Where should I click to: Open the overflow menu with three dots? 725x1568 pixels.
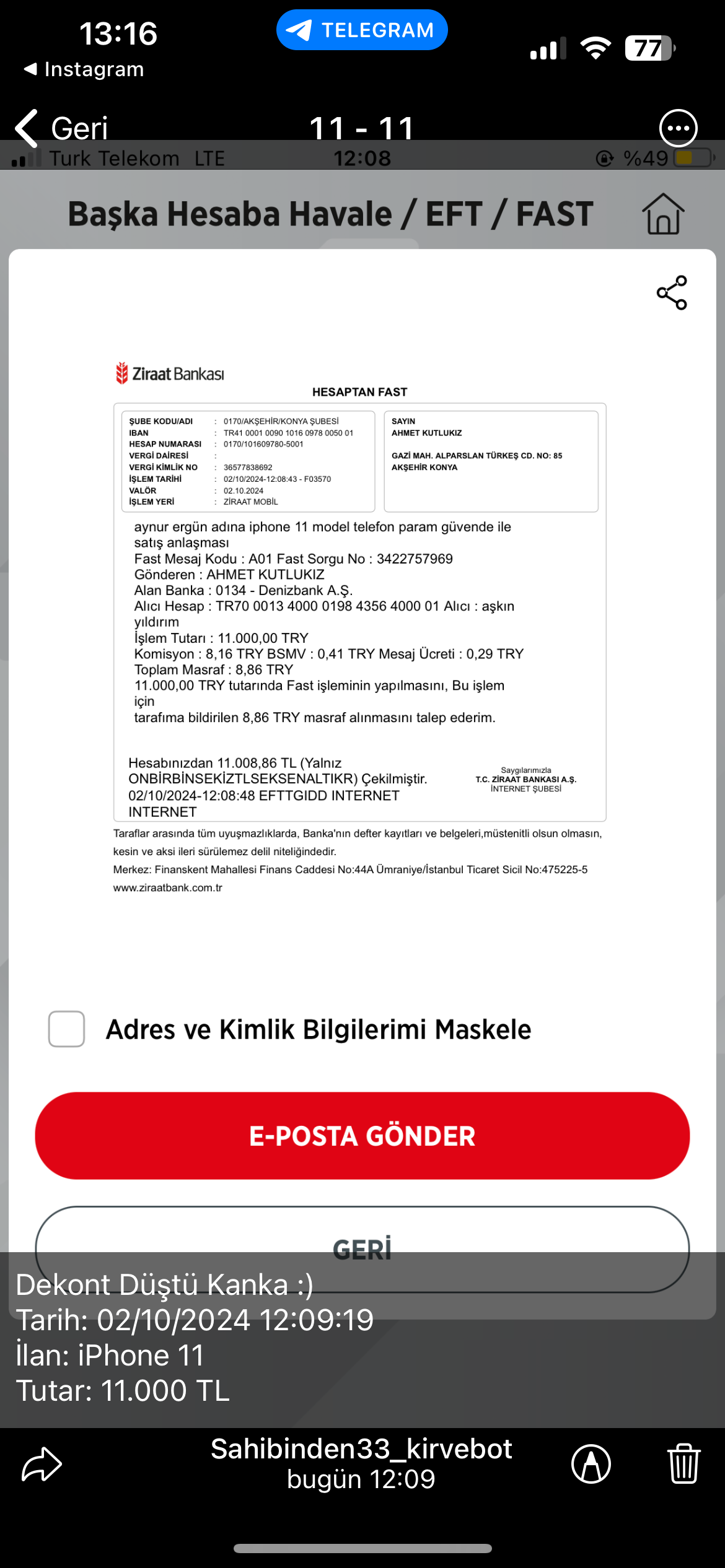tap(678, 129)
